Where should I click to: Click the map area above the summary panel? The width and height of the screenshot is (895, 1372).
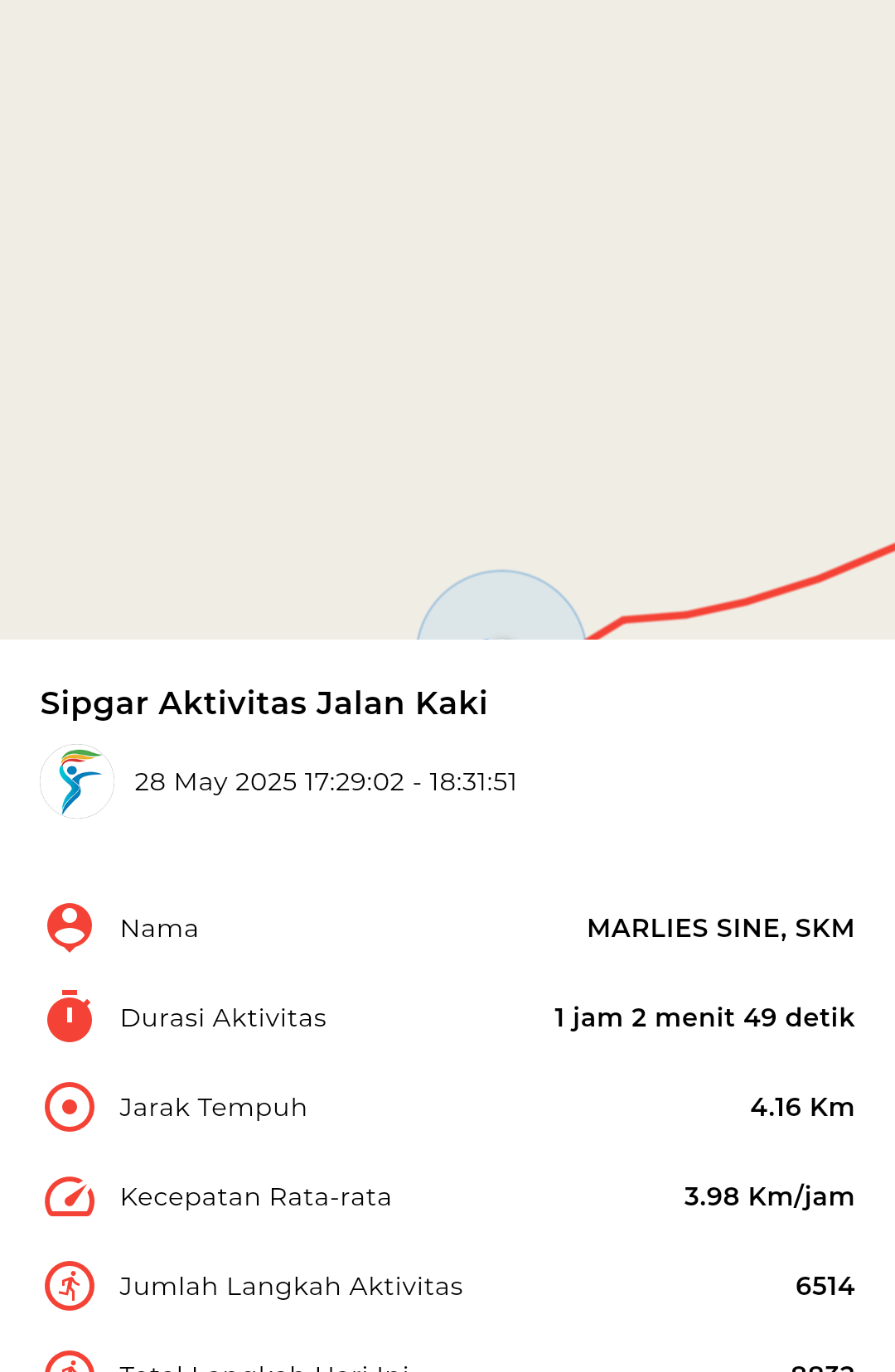click(x=249, y=331)
